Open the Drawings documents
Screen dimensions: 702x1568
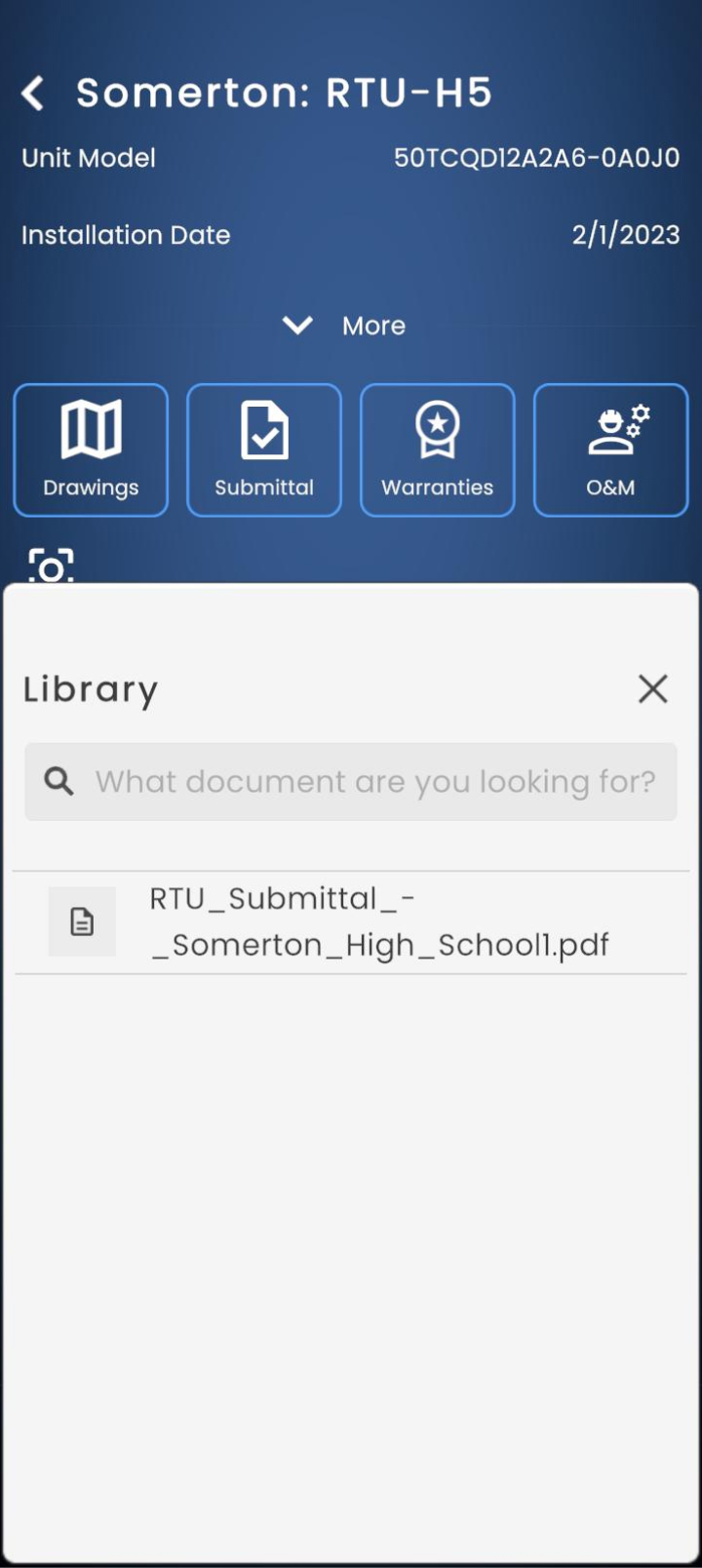[91, 450]
